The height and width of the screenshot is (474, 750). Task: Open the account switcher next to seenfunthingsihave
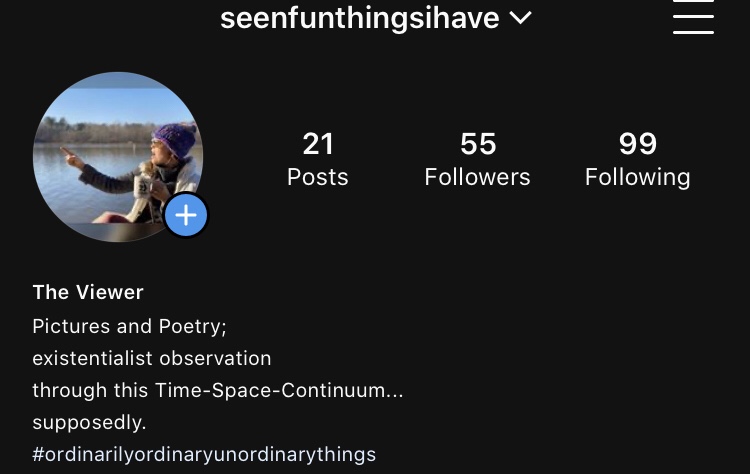pos(520,18)
